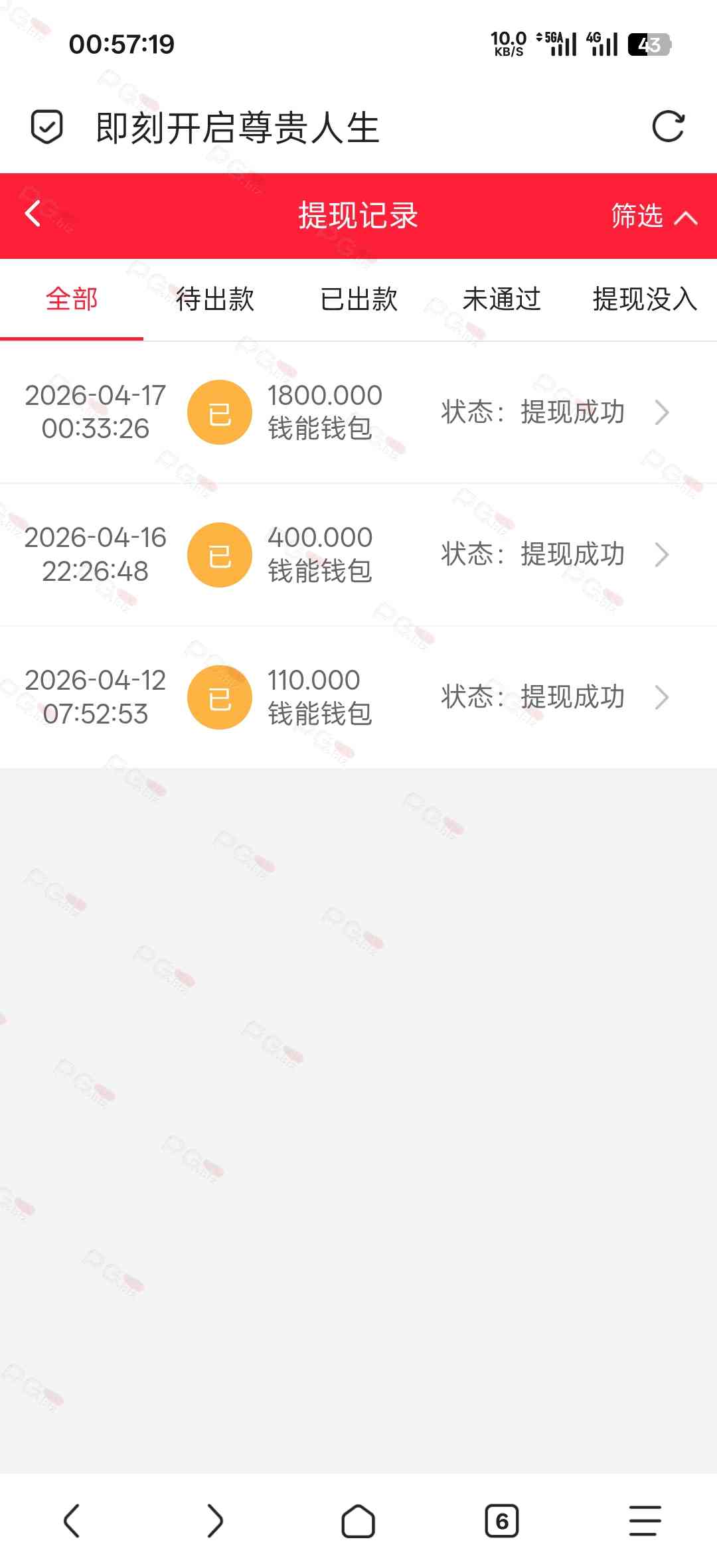
Task: Open the 提现没入 tab
Action: (x=644, y=299)
